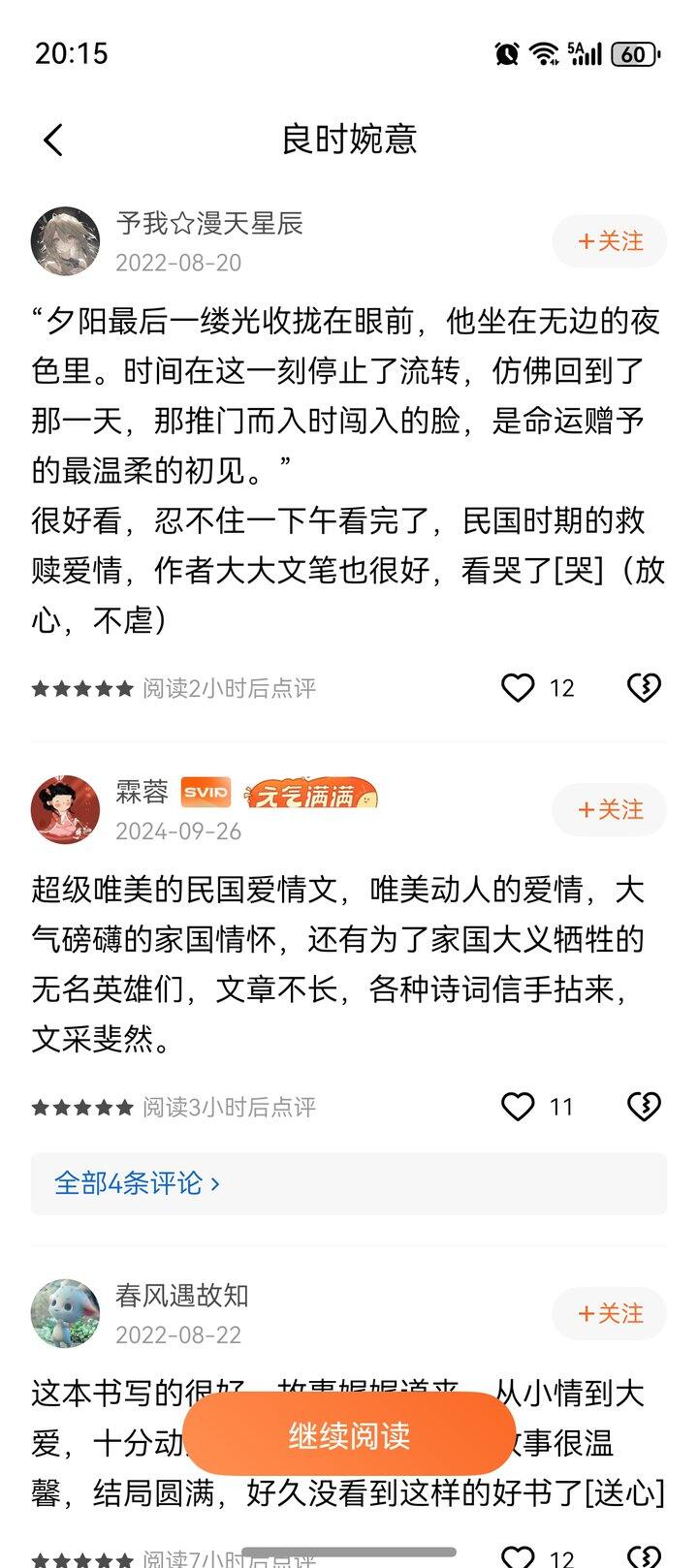Dislike the review by 予我☆漫天星辰
This screenshot has width=698, height=1568.
(644, 688)
